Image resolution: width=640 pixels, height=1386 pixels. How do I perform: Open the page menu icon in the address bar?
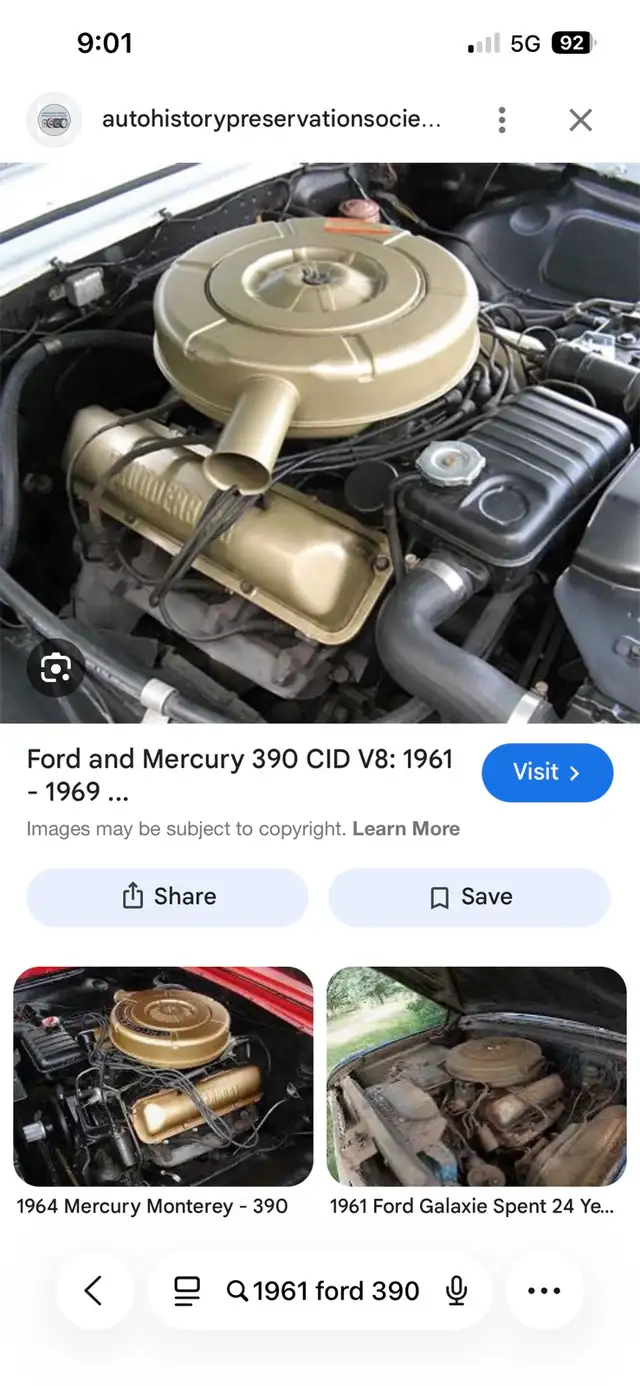click(x=187, y=1291)
